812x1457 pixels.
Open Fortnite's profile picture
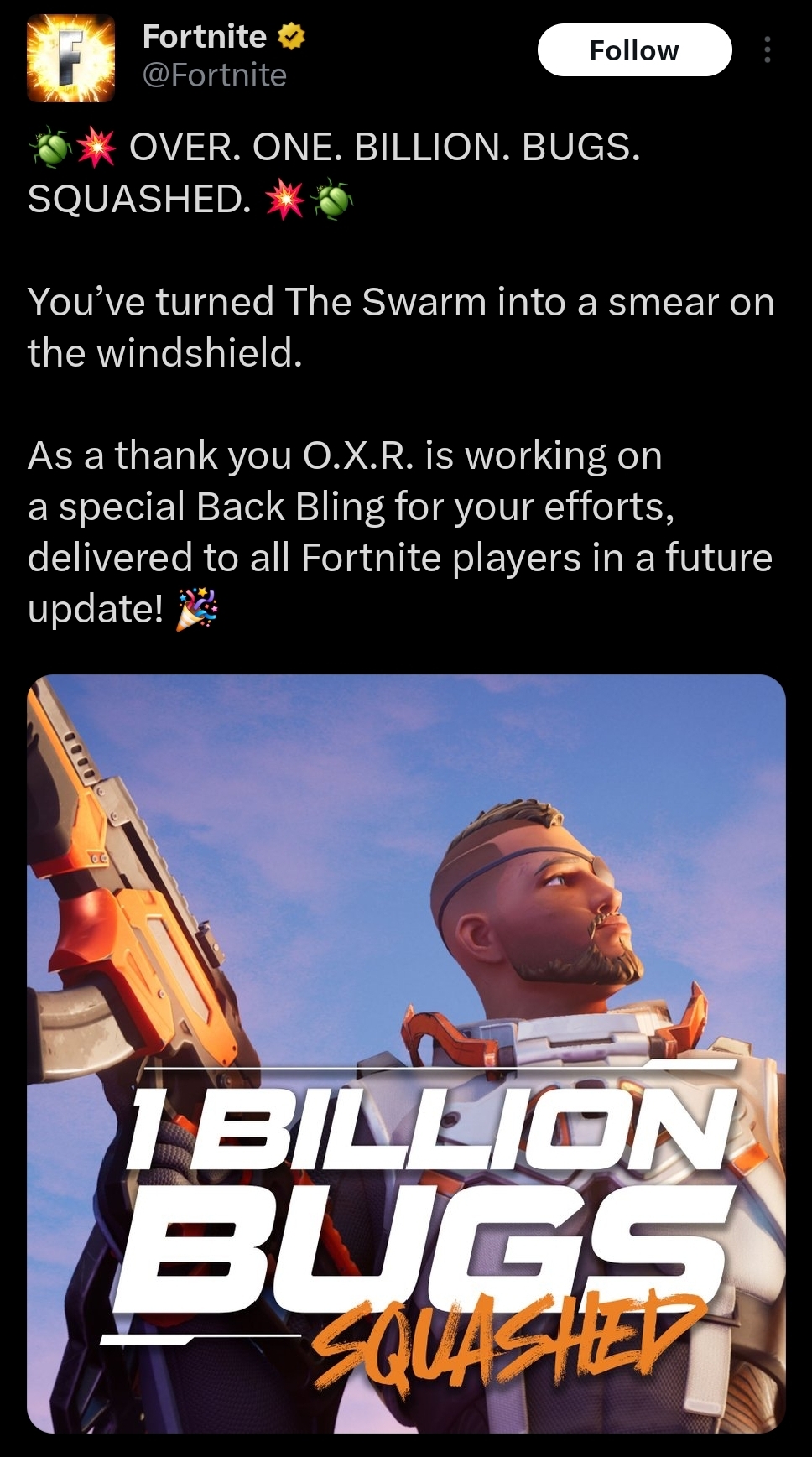click(70, 58)
